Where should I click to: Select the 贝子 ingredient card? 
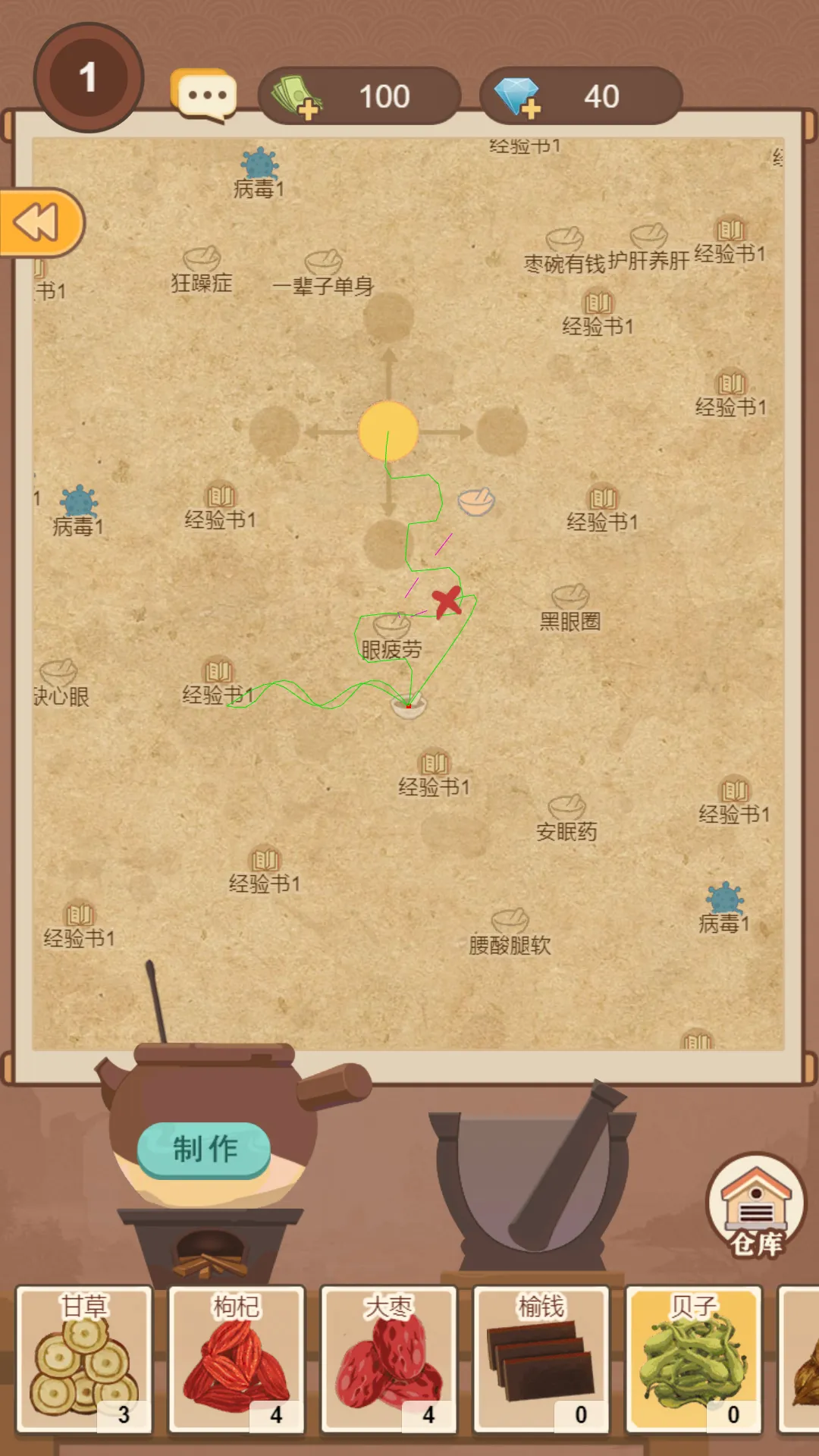pos(694,1360)
